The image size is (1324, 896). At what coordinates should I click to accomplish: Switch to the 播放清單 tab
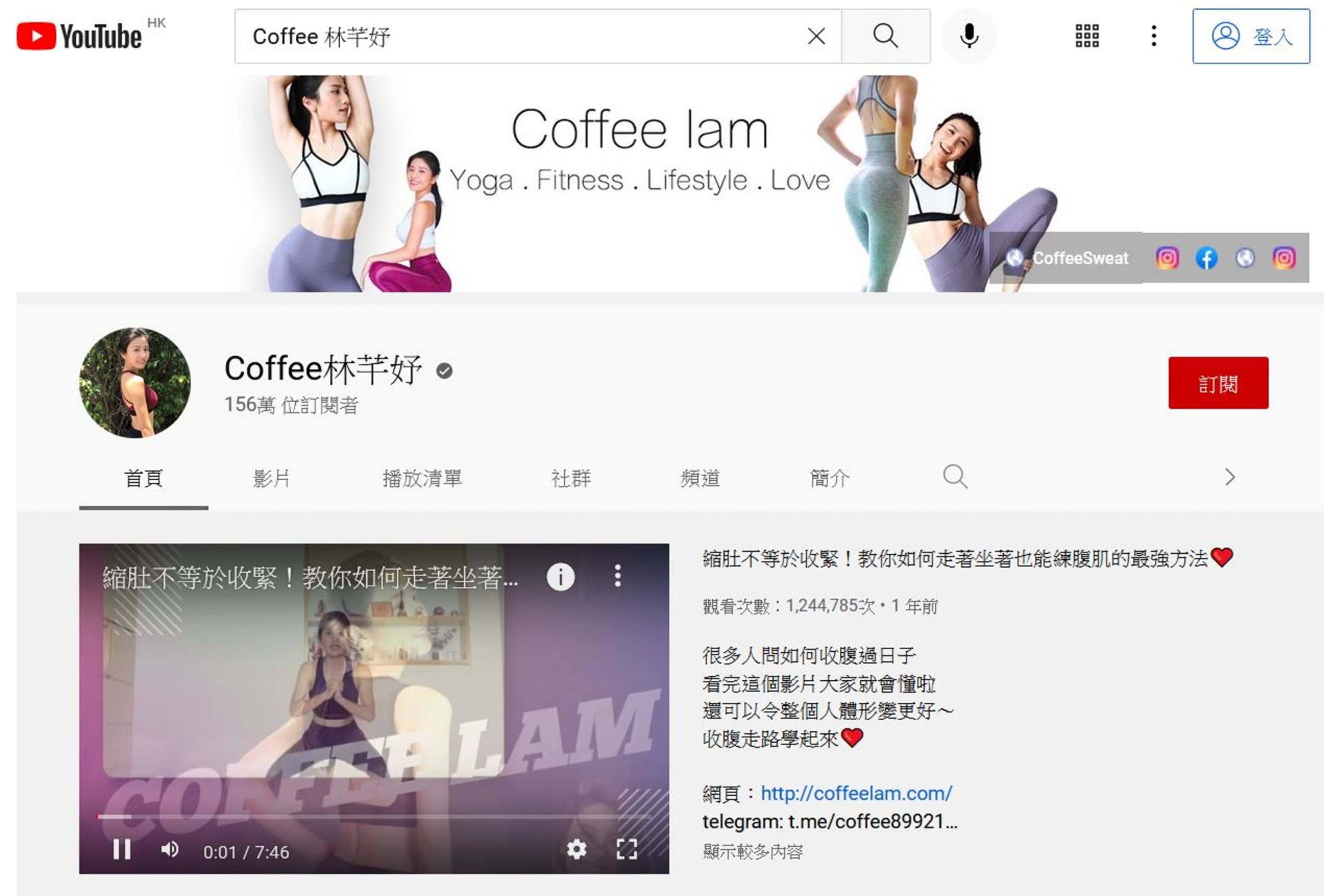[x=422, y=477]
